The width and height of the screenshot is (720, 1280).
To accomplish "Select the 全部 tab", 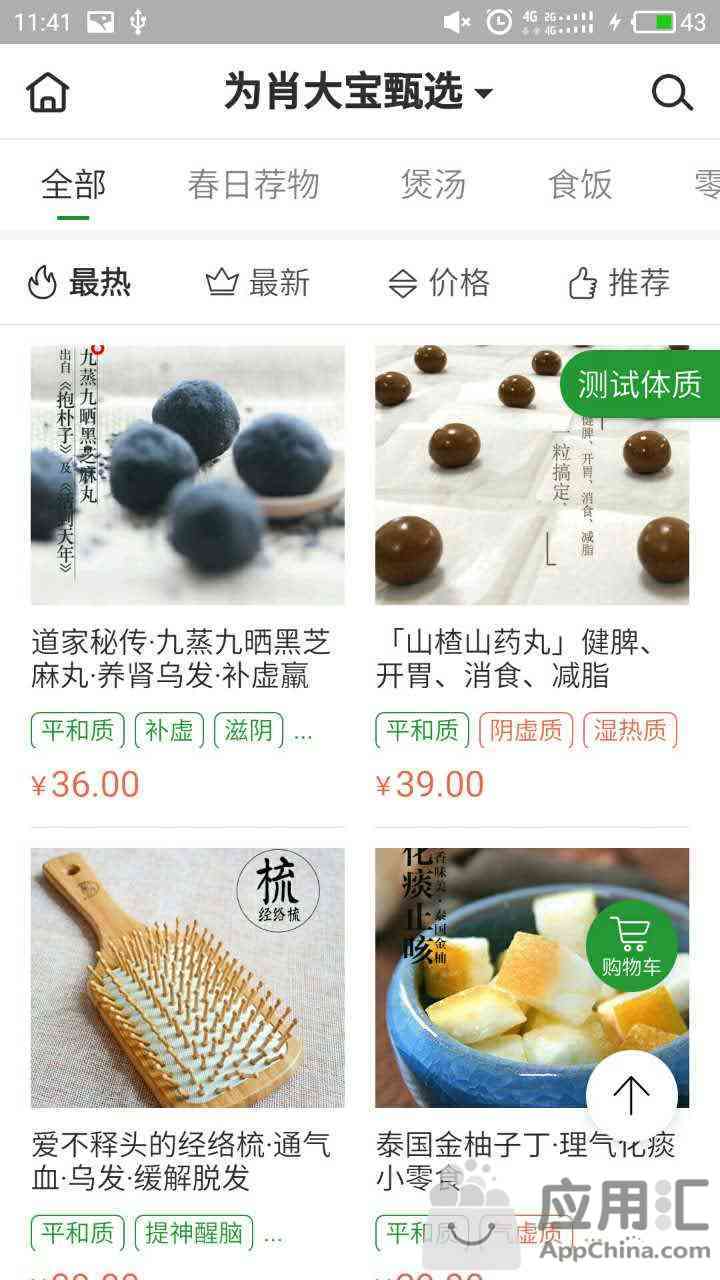I will (73, 185).
